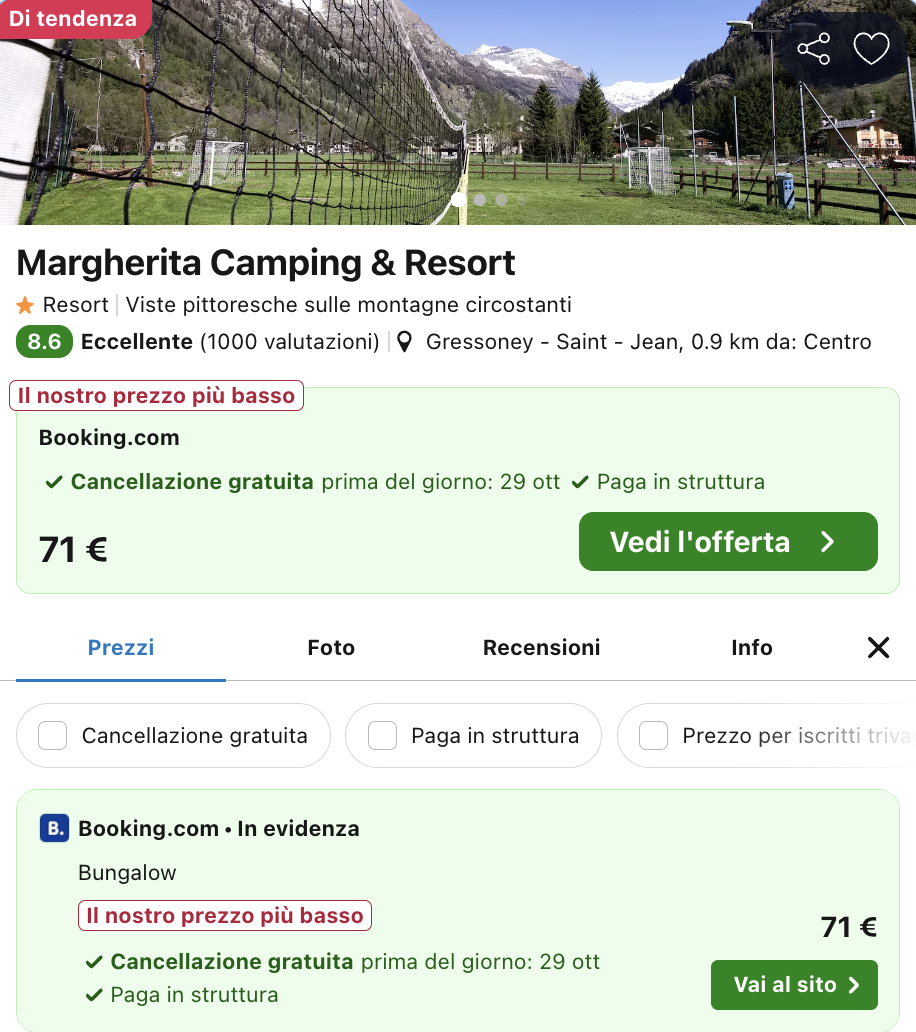
Task: Check the "Cancellazione gratuita" filter
Action: (53, 736)
